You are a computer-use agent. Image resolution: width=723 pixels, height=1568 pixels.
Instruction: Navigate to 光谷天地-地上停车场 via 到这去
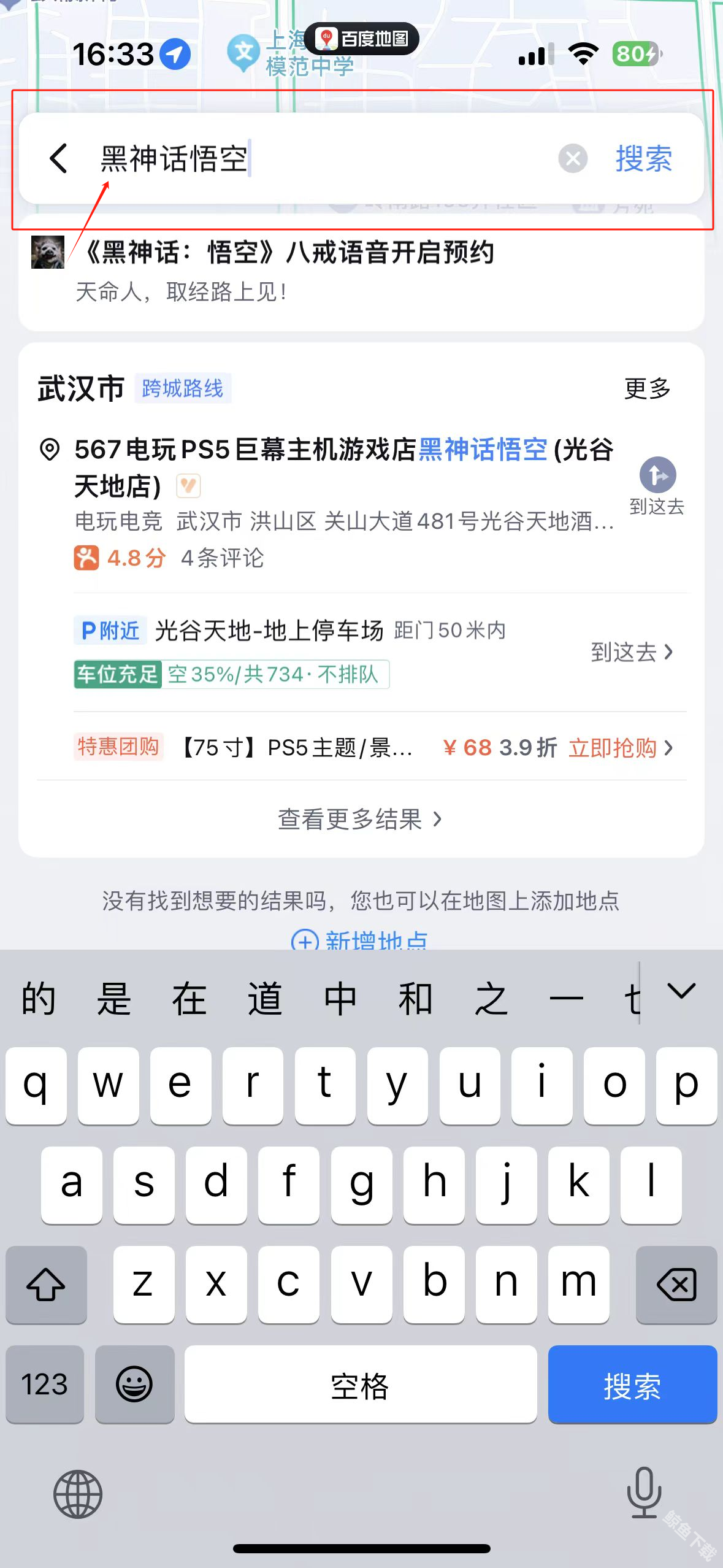[632, 652]
